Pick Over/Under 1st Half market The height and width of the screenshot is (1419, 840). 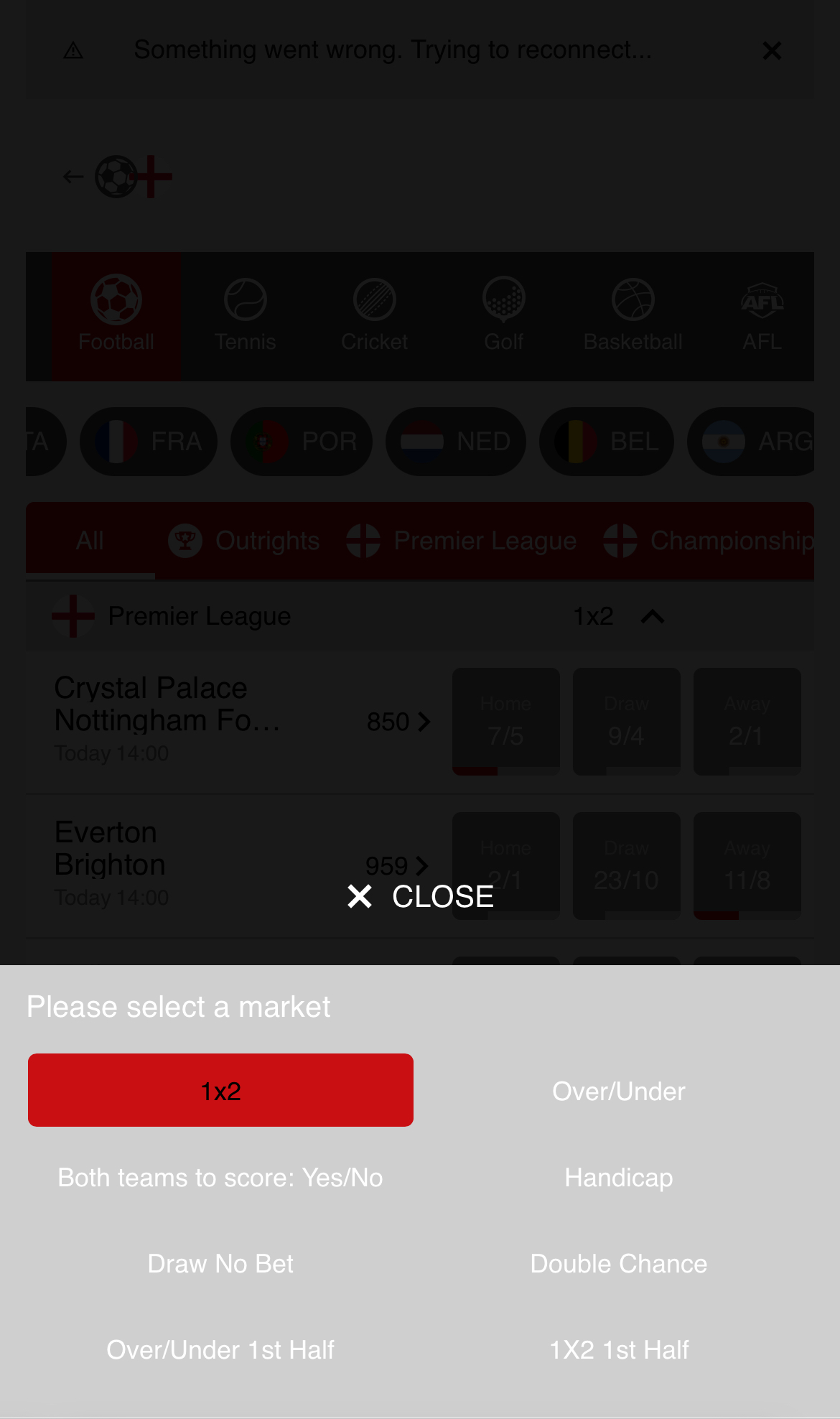(220, 1350)
